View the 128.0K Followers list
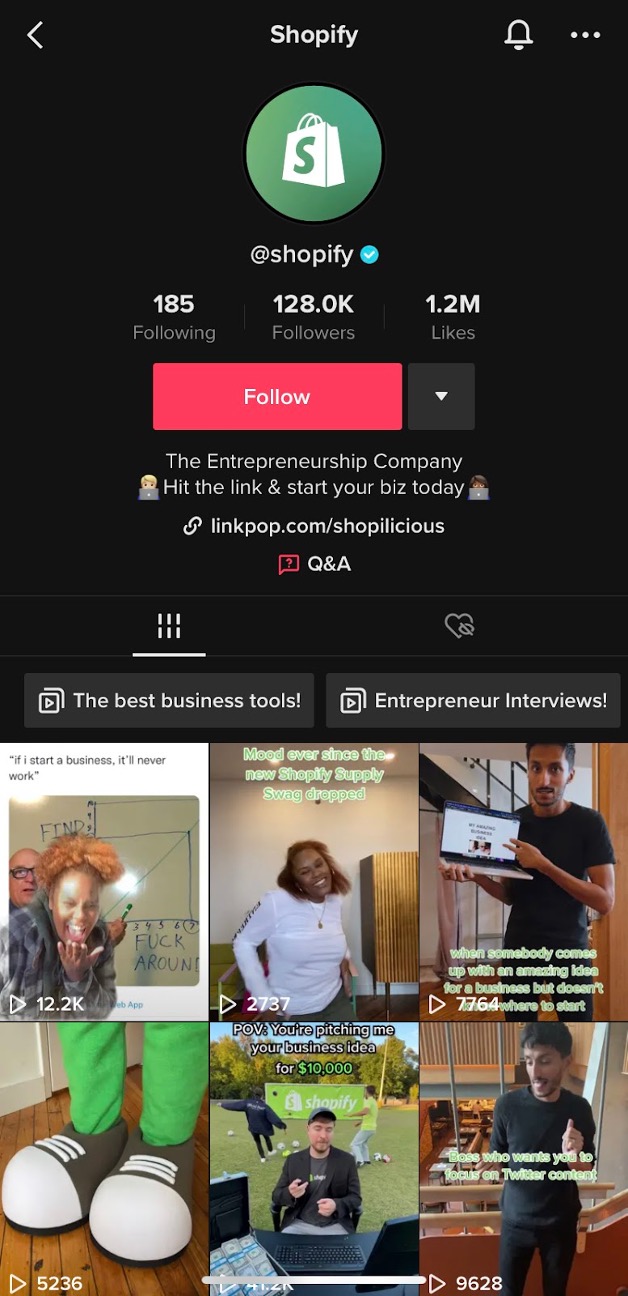This screenshot has width=628, height=1296. [x=313, y=317]
